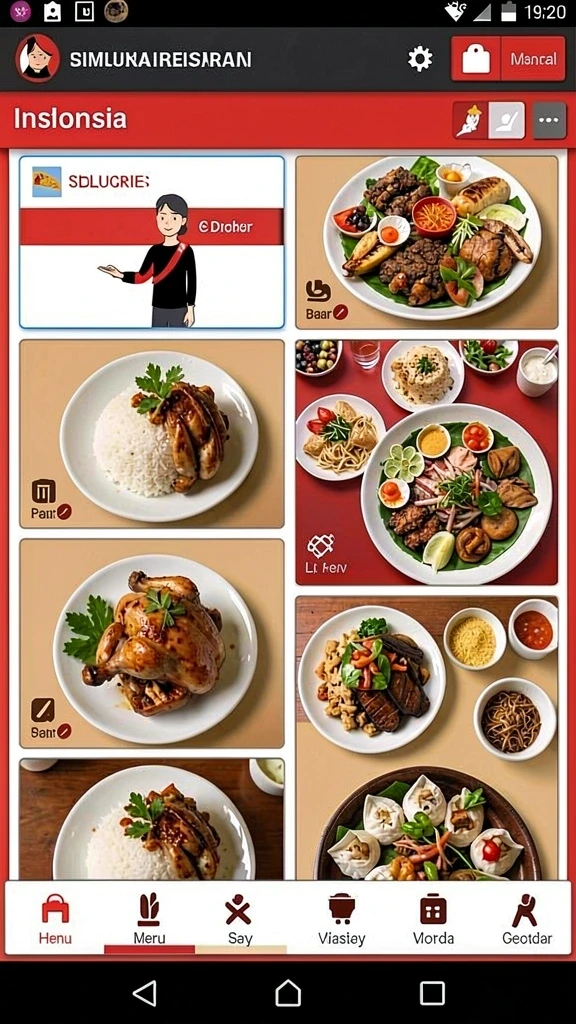
Task: Switch to the Vorda tab
Action: [433, 920]
